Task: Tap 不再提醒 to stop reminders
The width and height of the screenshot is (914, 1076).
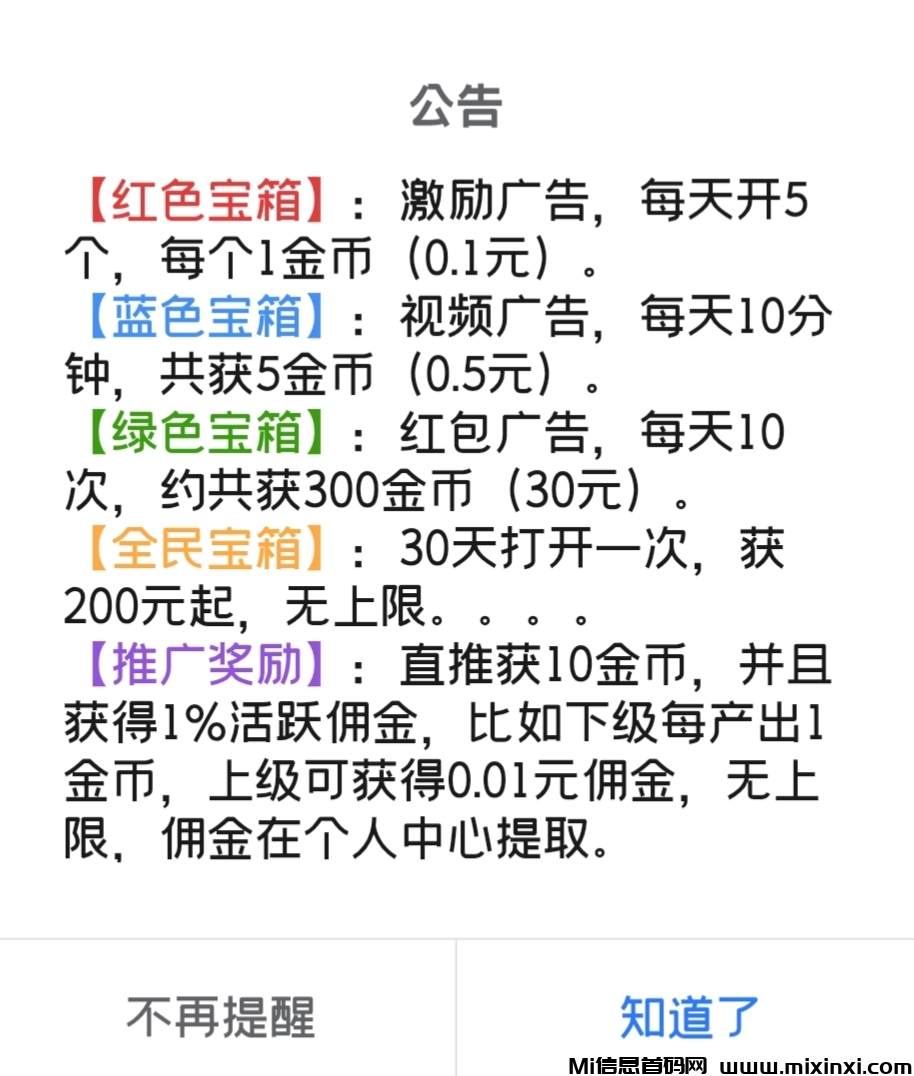Action: pyautogui.click(x=221, y=1016)
